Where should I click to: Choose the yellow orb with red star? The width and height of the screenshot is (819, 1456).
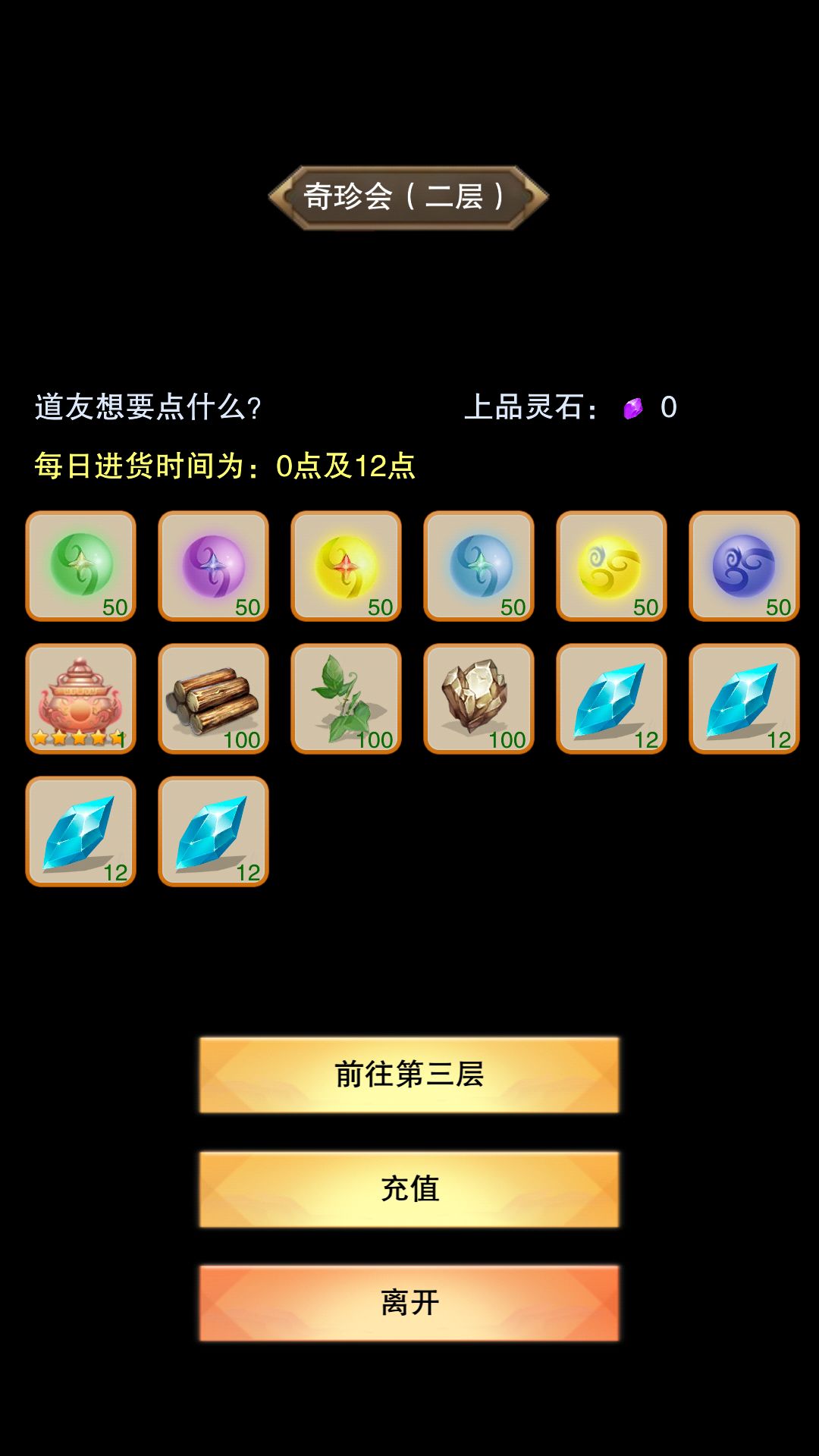tap(347, 566)
